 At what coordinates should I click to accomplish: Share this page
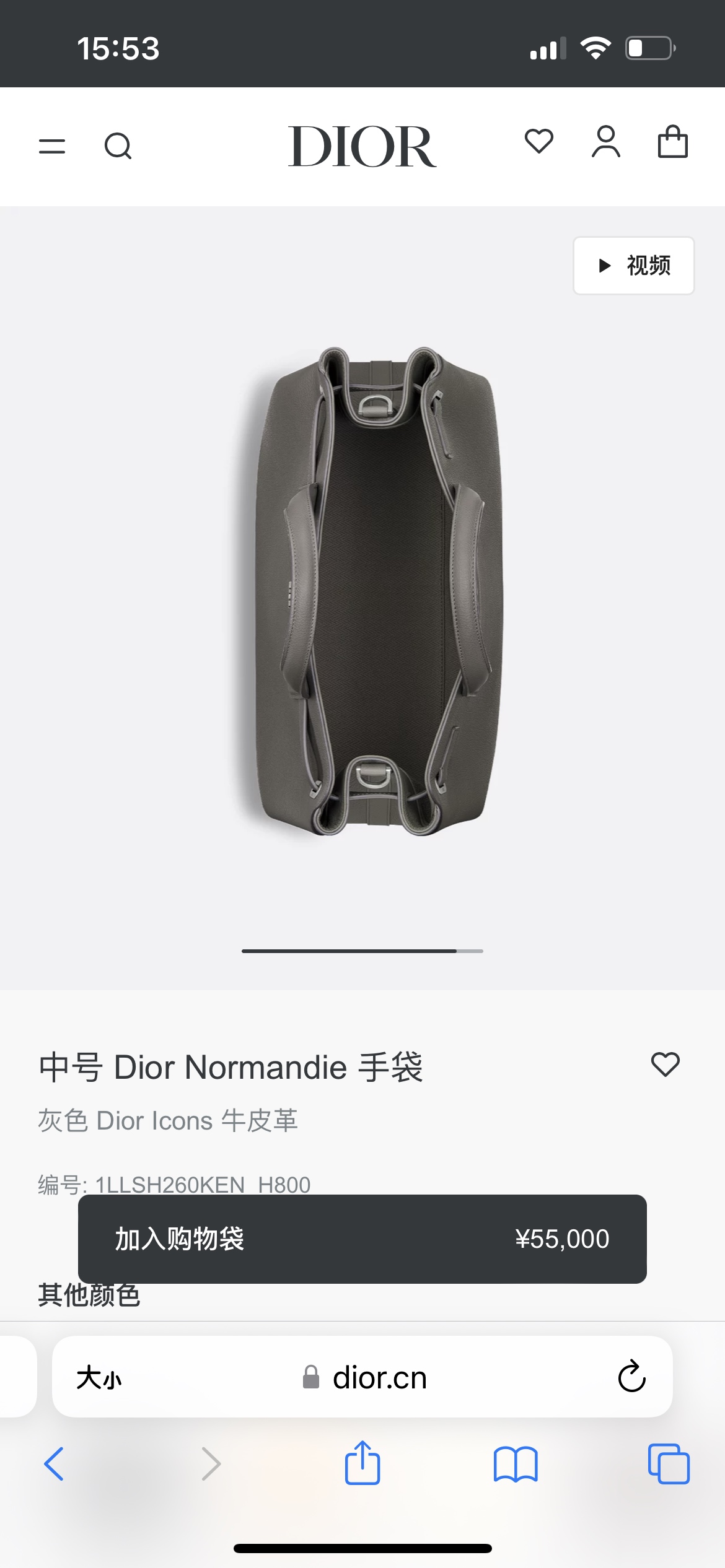362,1463
